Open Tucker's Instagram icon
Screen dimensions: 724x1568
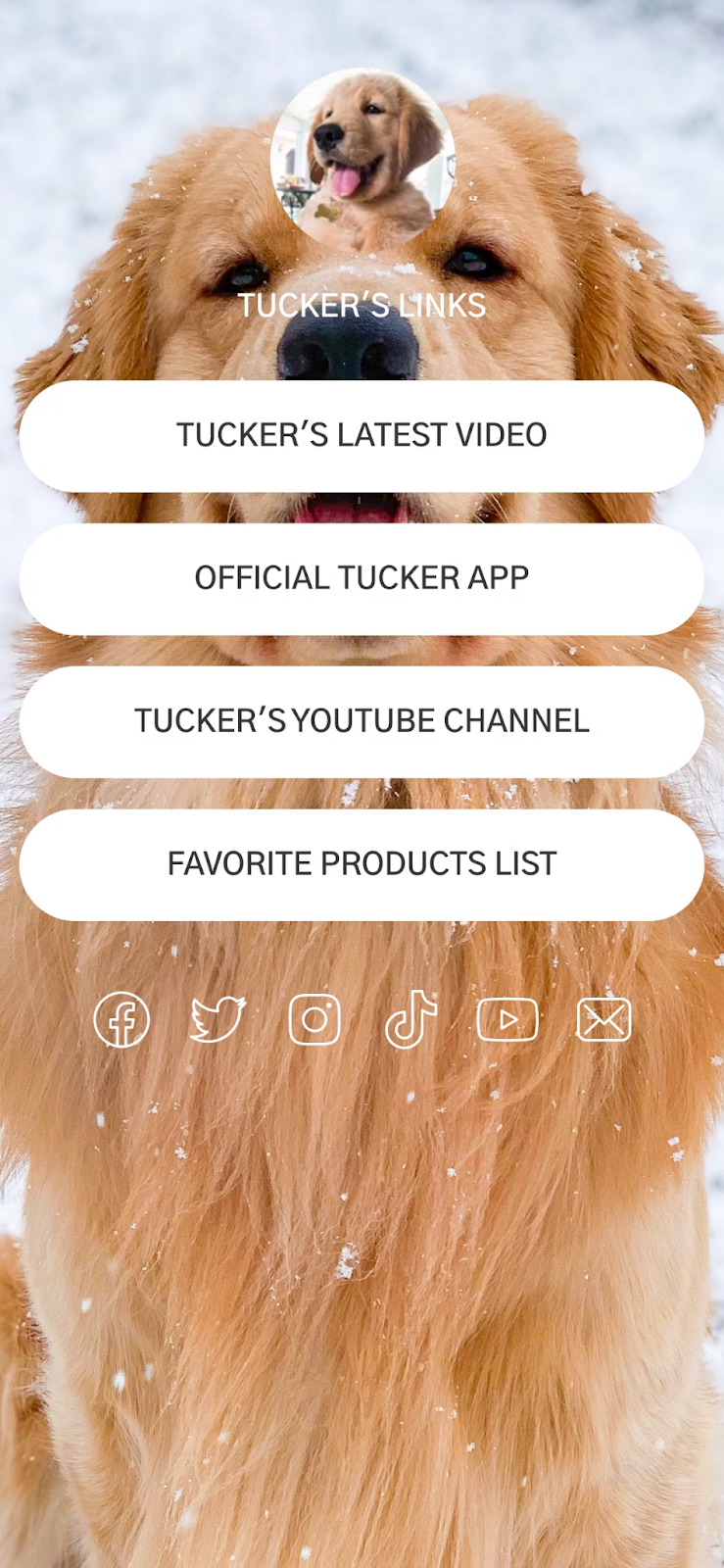[314, 1020]
